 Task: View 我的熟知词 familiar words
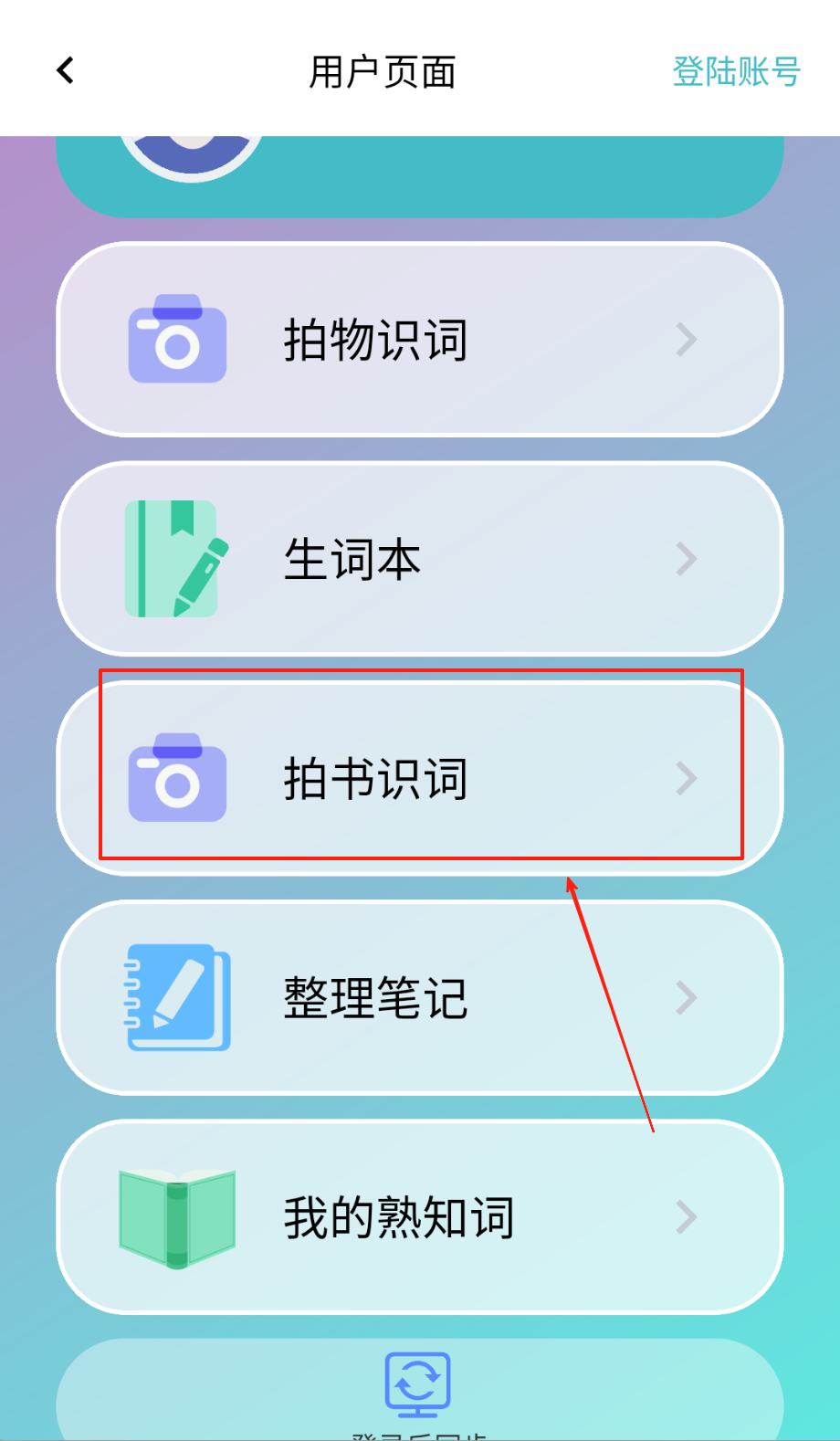click(x=420, y=1216)
